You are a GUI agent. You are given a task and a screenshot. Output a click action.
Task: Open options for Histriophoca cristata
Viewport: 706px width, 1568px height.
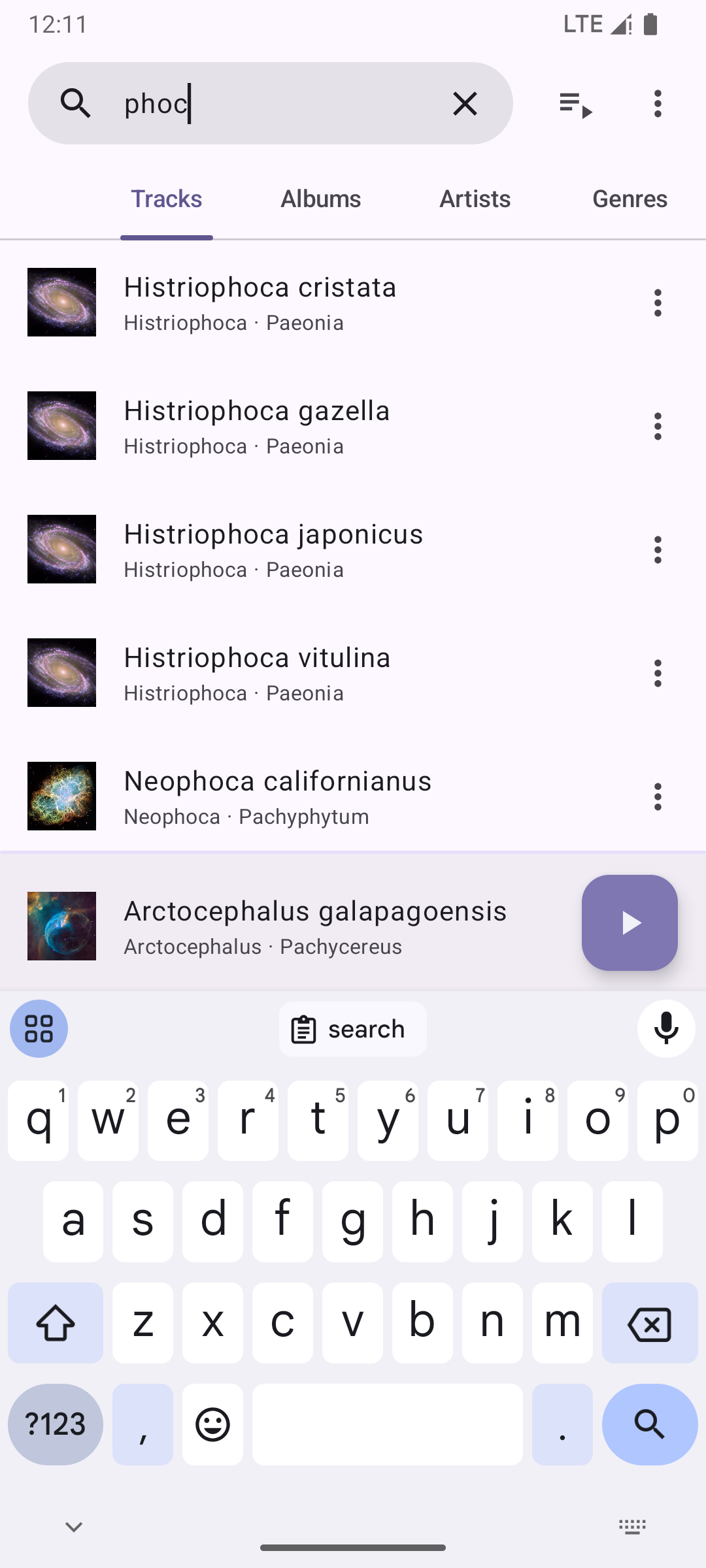(658, 302)
